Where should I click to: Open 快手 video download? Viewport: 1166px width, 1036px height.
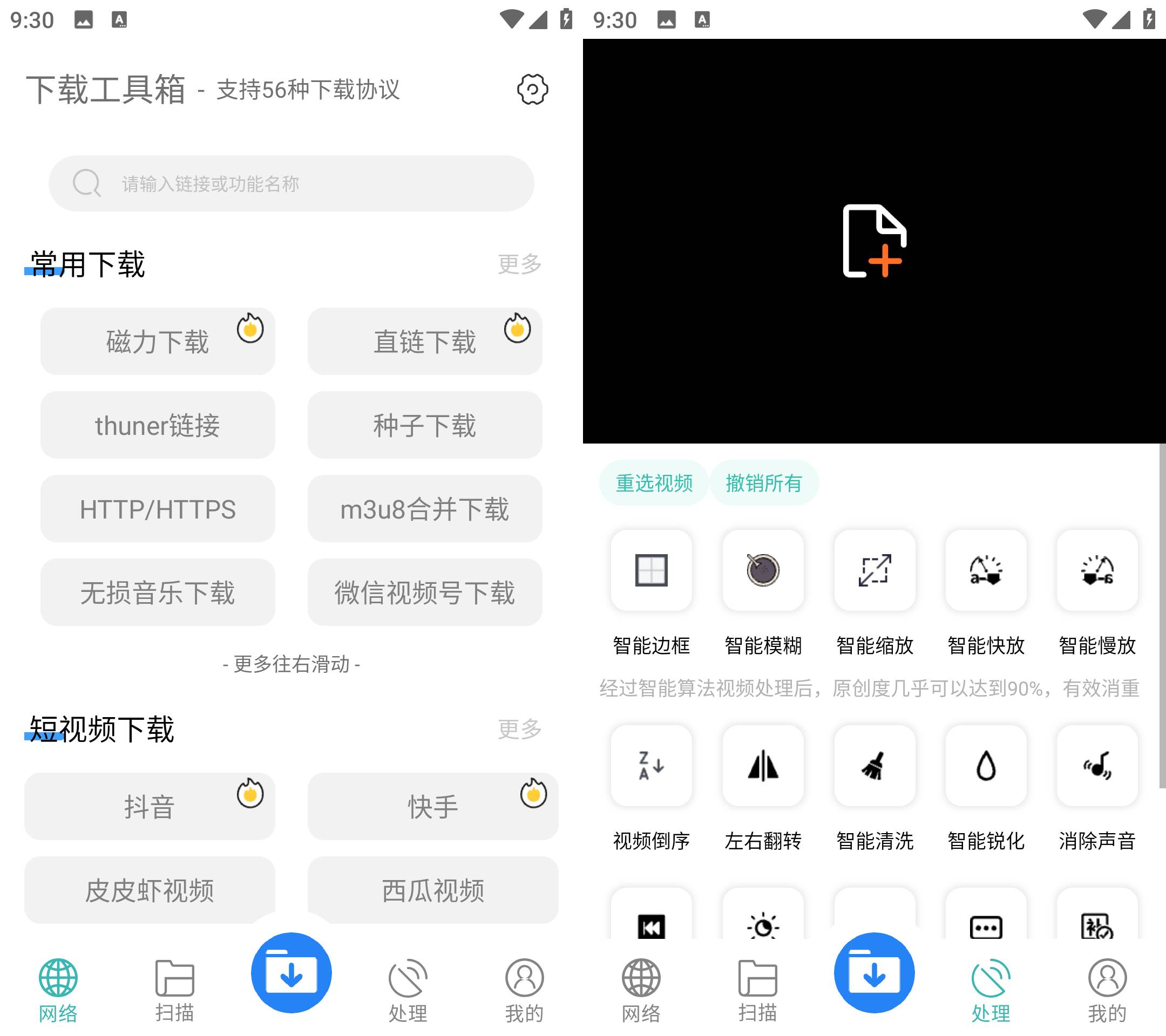432,806
